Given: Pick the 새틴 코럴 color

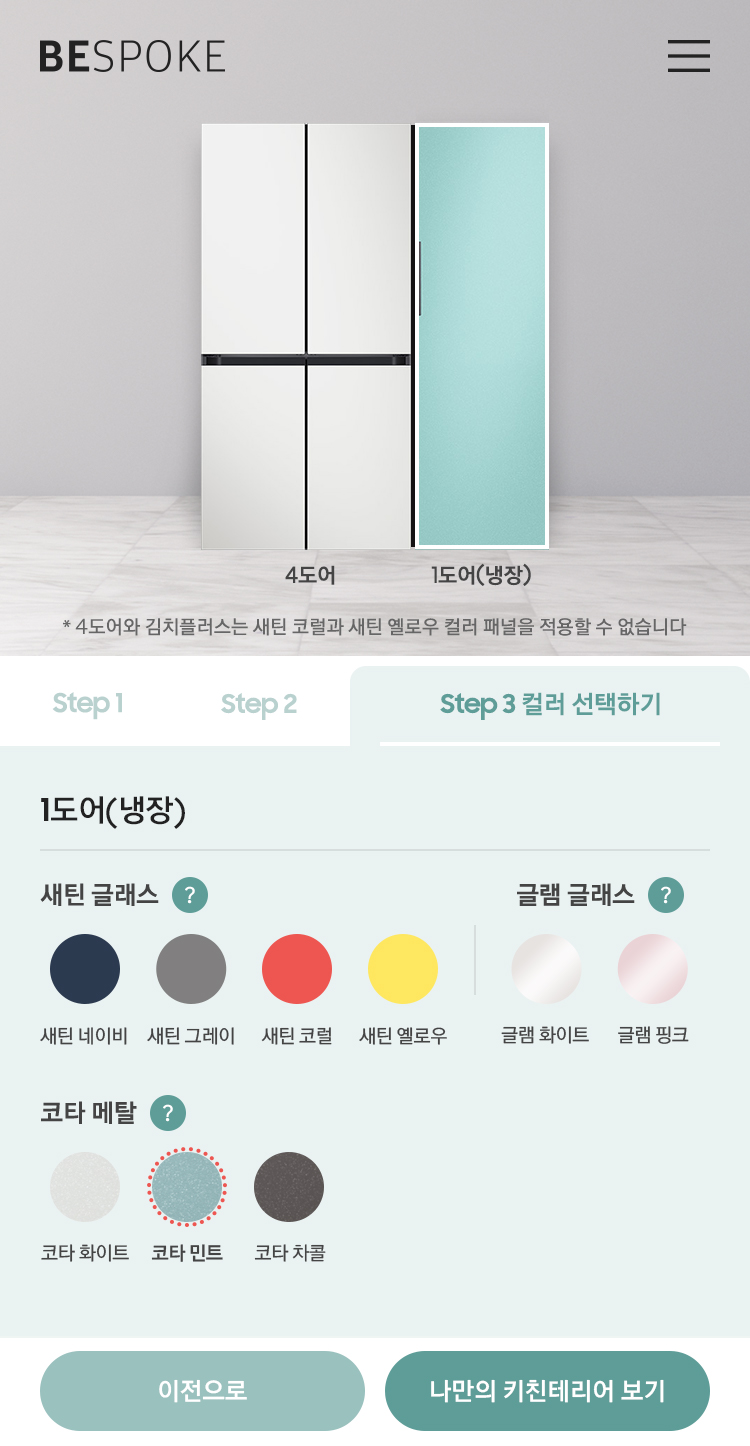Looking at the screenshot, I should (x=297, y=969).
